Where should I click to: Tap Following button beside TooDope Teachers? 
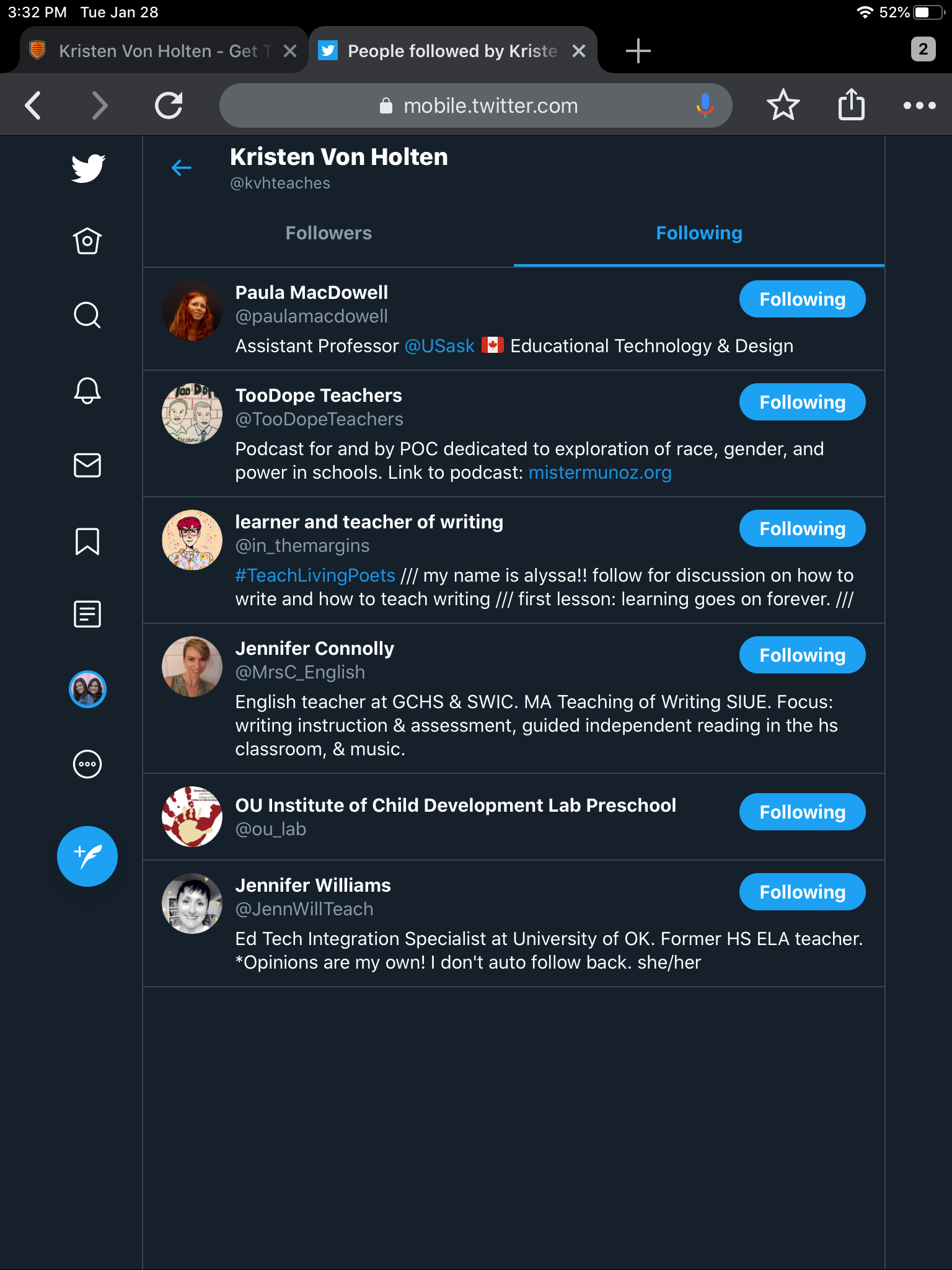pos(802,402)
